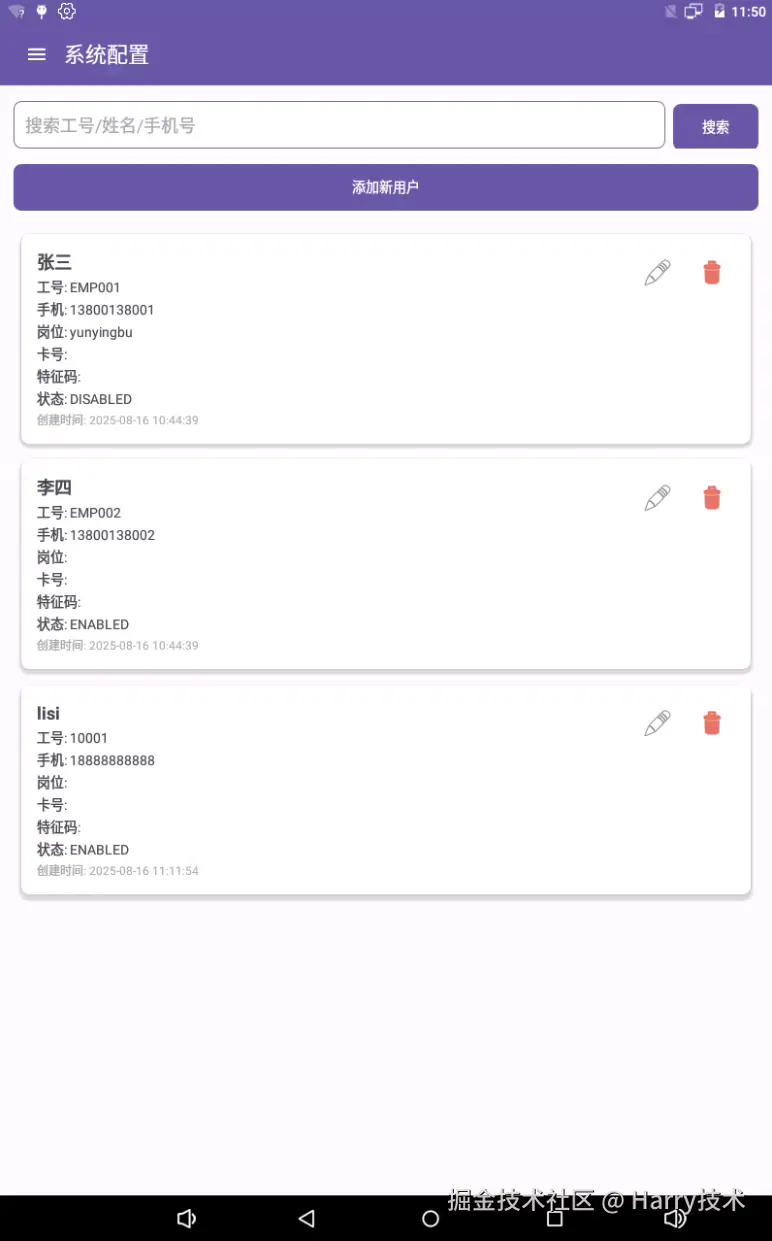Tap 添加新用户 to add a user
Image resolution: width=772 pixels, height=1241 pixels.
tap(385, 187)
